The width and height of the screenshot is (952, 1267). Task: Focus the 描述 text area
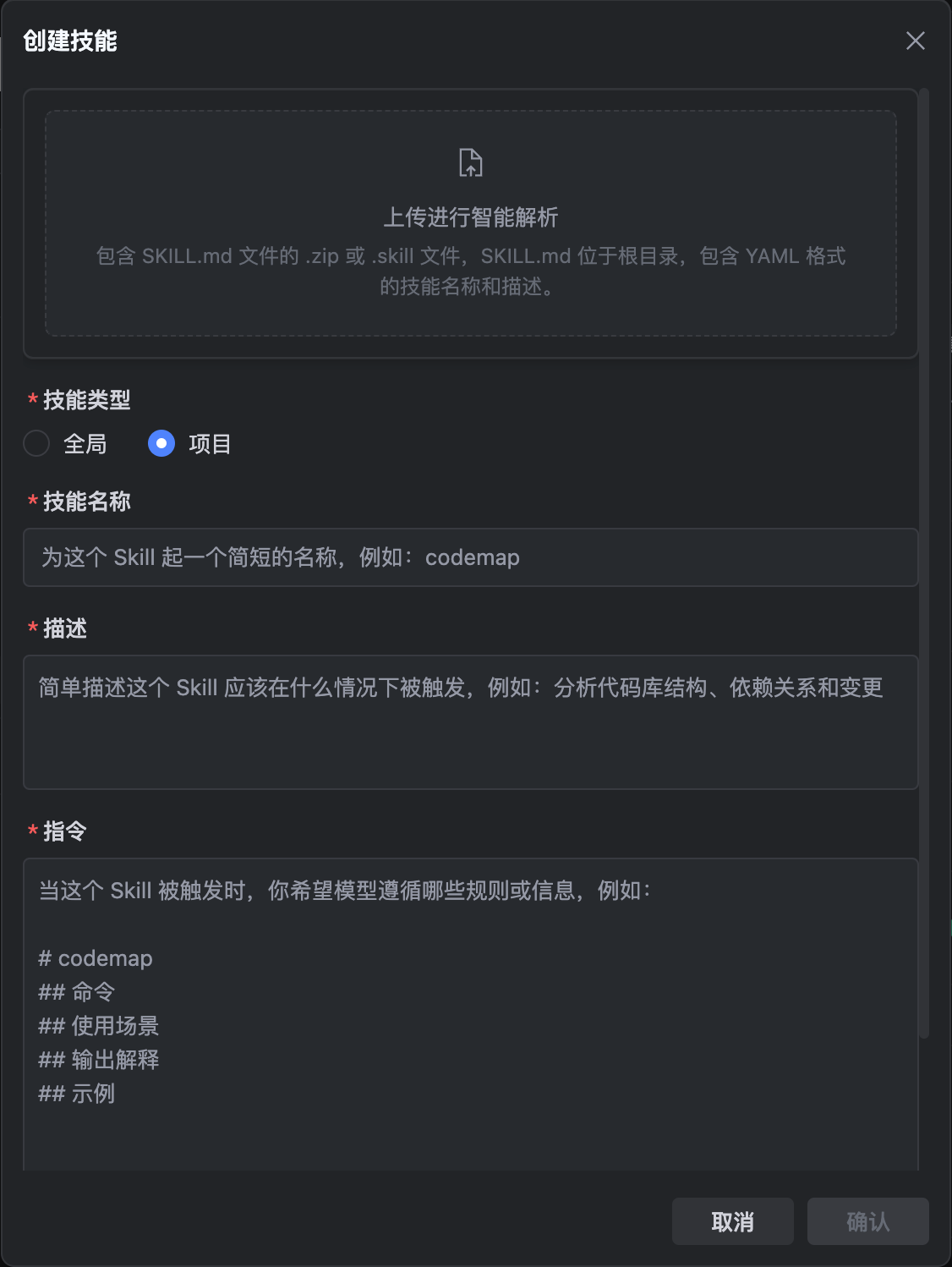(x=471, y=721)
